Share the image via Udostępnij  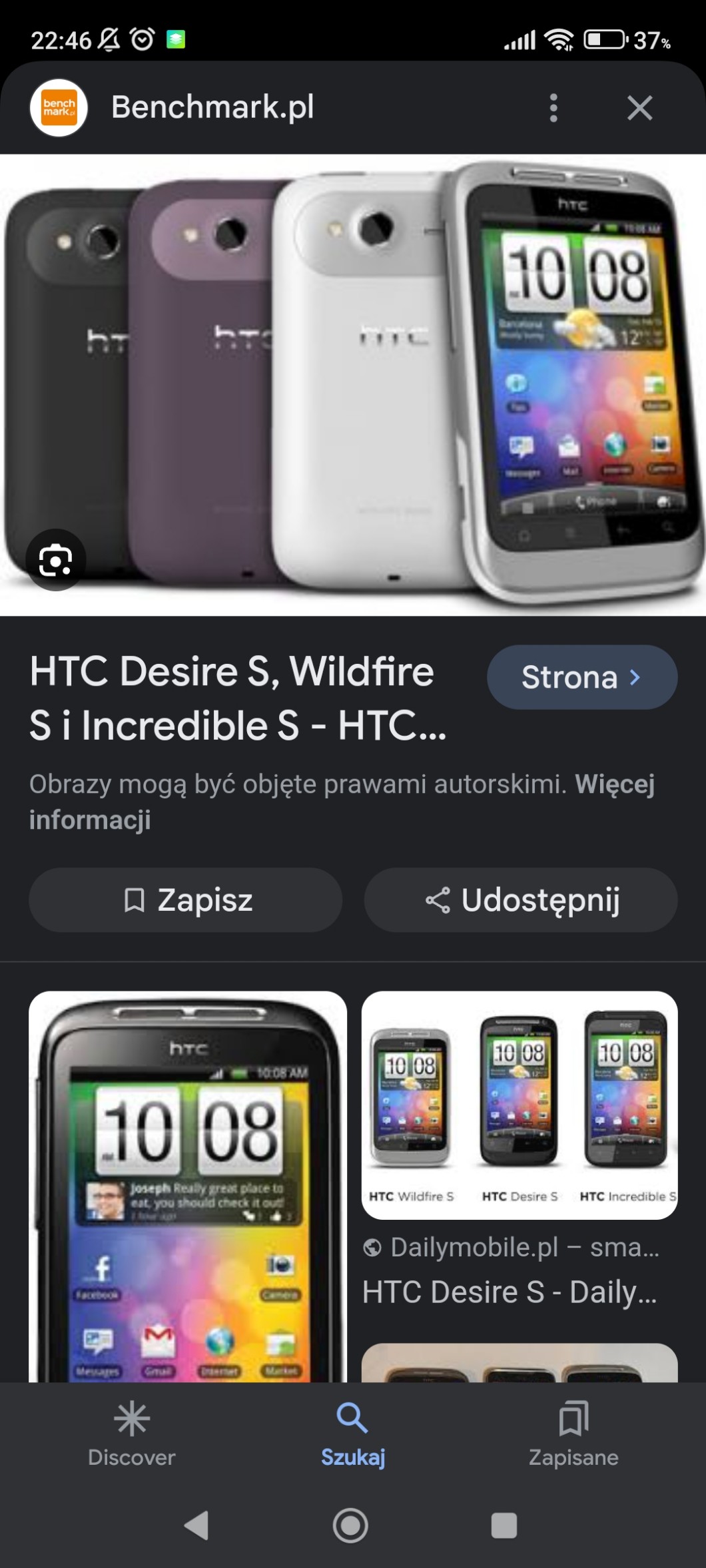521,900
